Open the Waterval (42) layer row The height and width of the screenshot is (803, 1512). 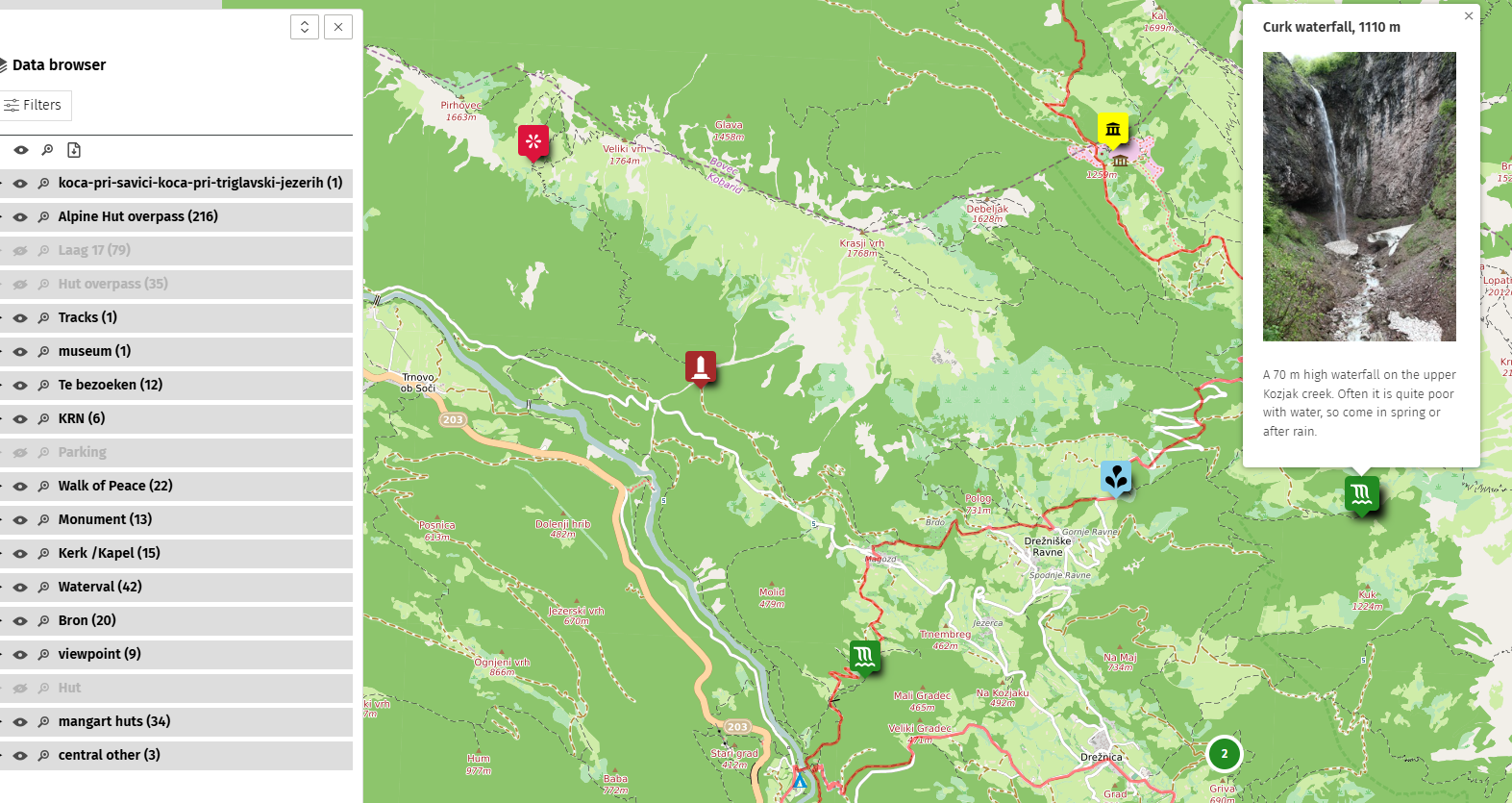(100, 587)
